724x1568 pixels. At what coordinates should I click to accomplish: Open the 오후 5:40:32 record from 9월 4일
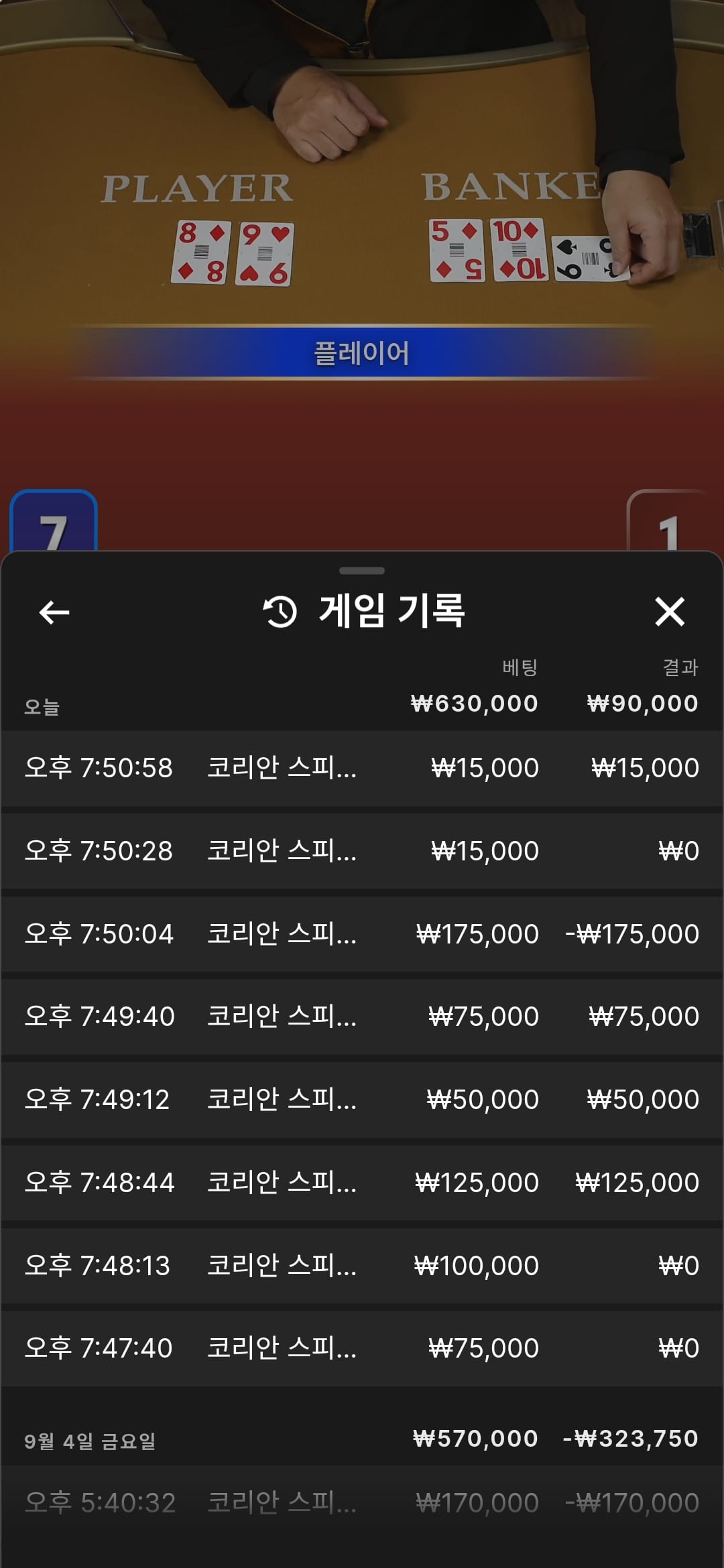click(362, 1503)
